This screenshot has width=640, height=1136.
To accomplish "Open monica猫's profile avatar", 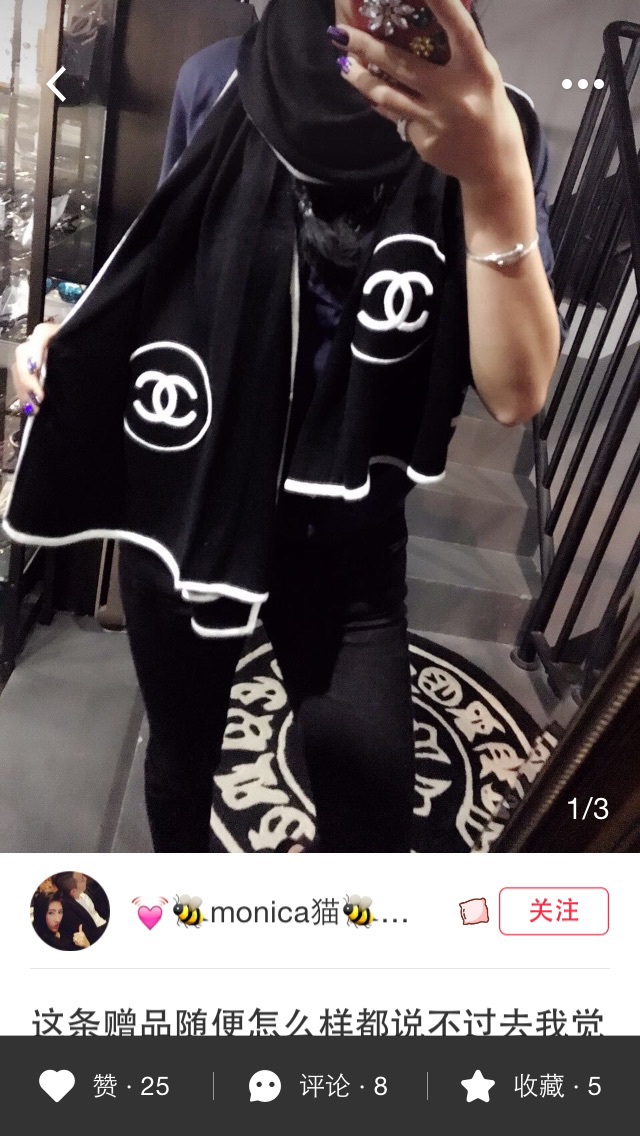I will pyautogui.click(x=70, y=911).
